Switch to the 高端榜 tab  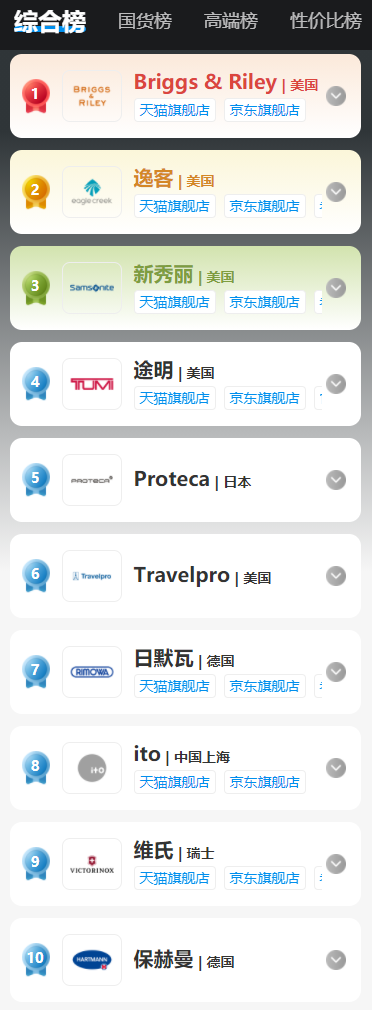pyautogui.click(x=230, y=21)
